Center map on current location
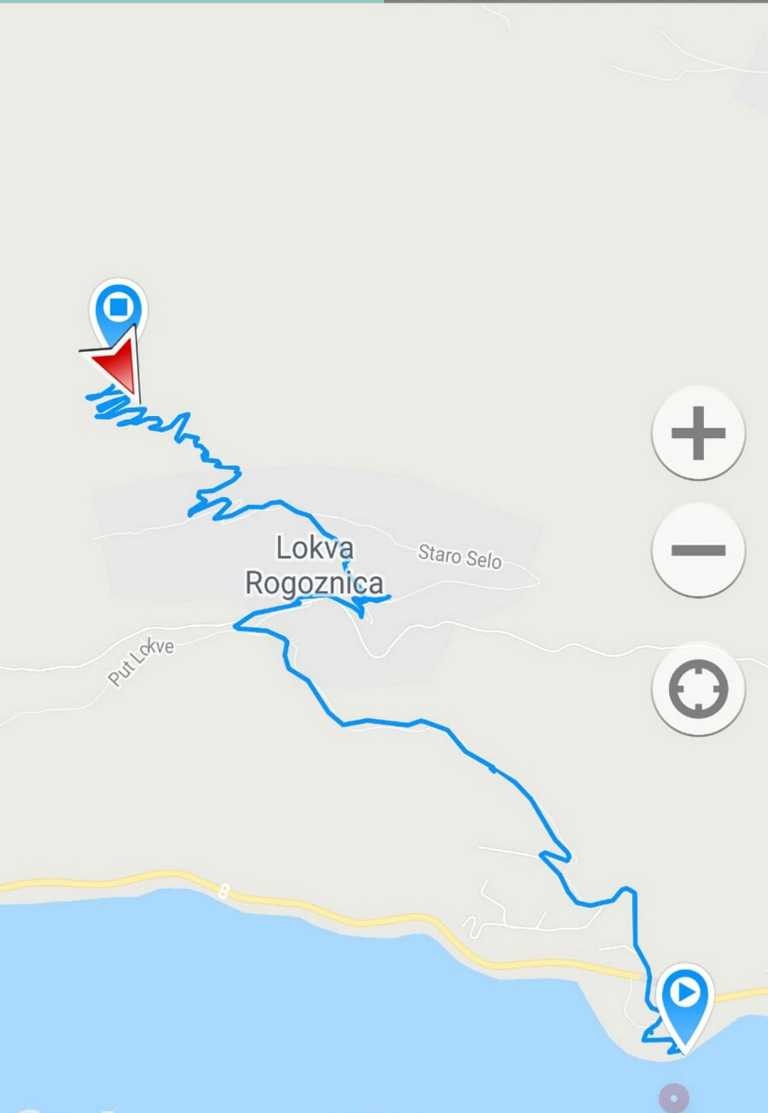Viewport: 768px width, 1113px height. pyautogui.click(x=698, y=689)
